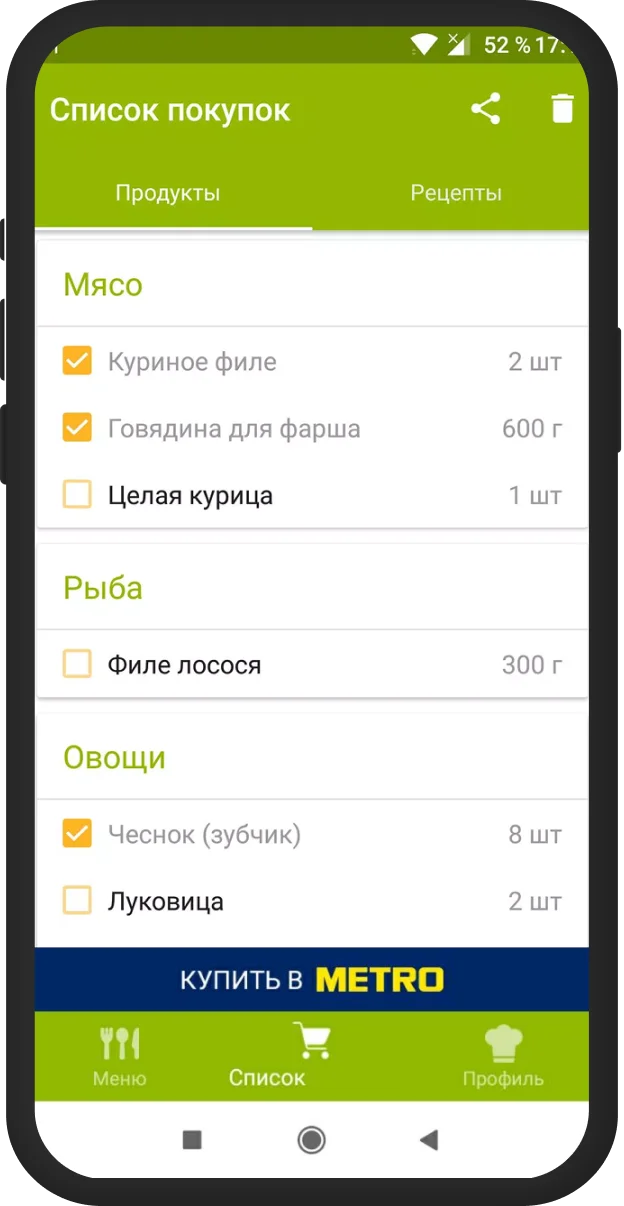Tap the system back button
This screenshot has height=1206, width=624.
point(429,1139)
